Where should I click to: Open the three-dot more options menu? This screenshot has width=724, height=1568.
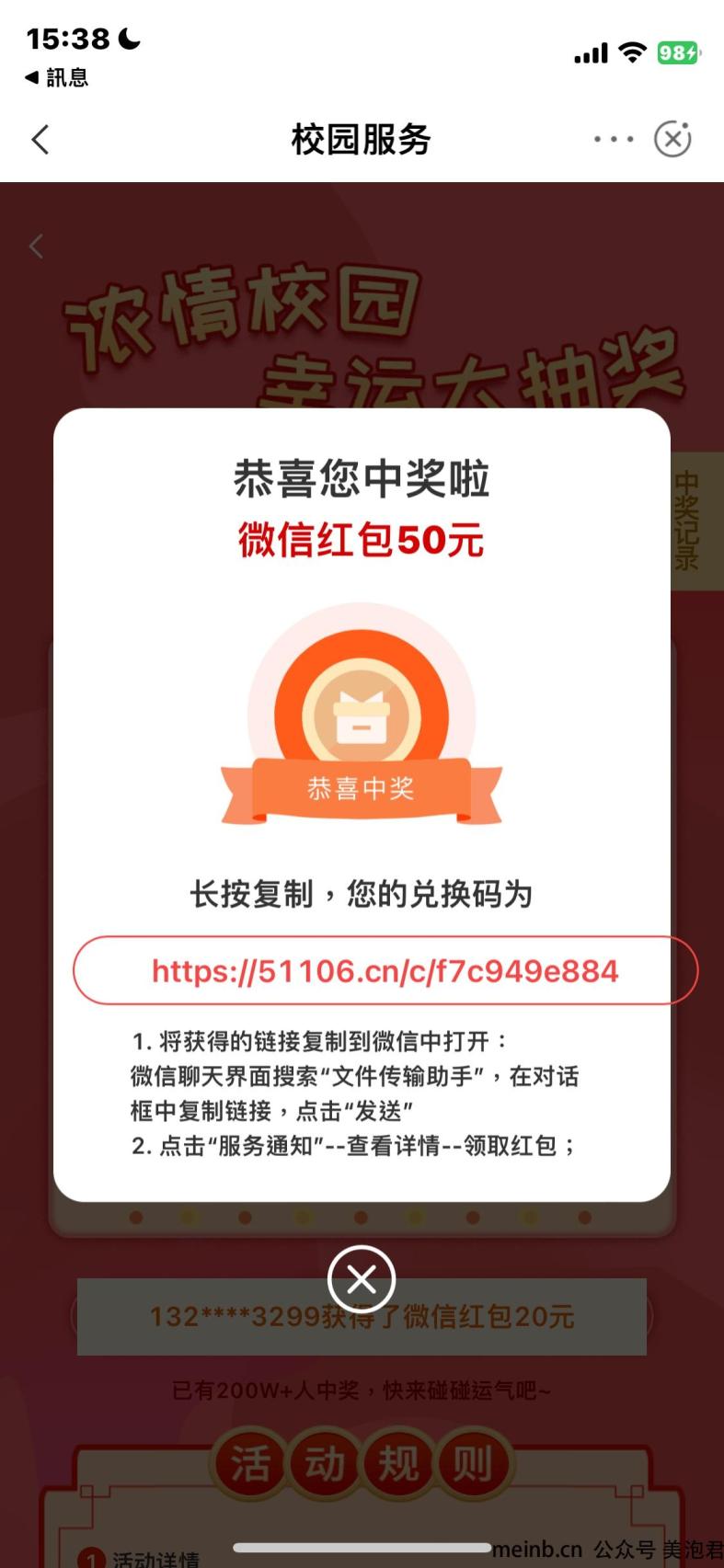click(x=614, y=140)
